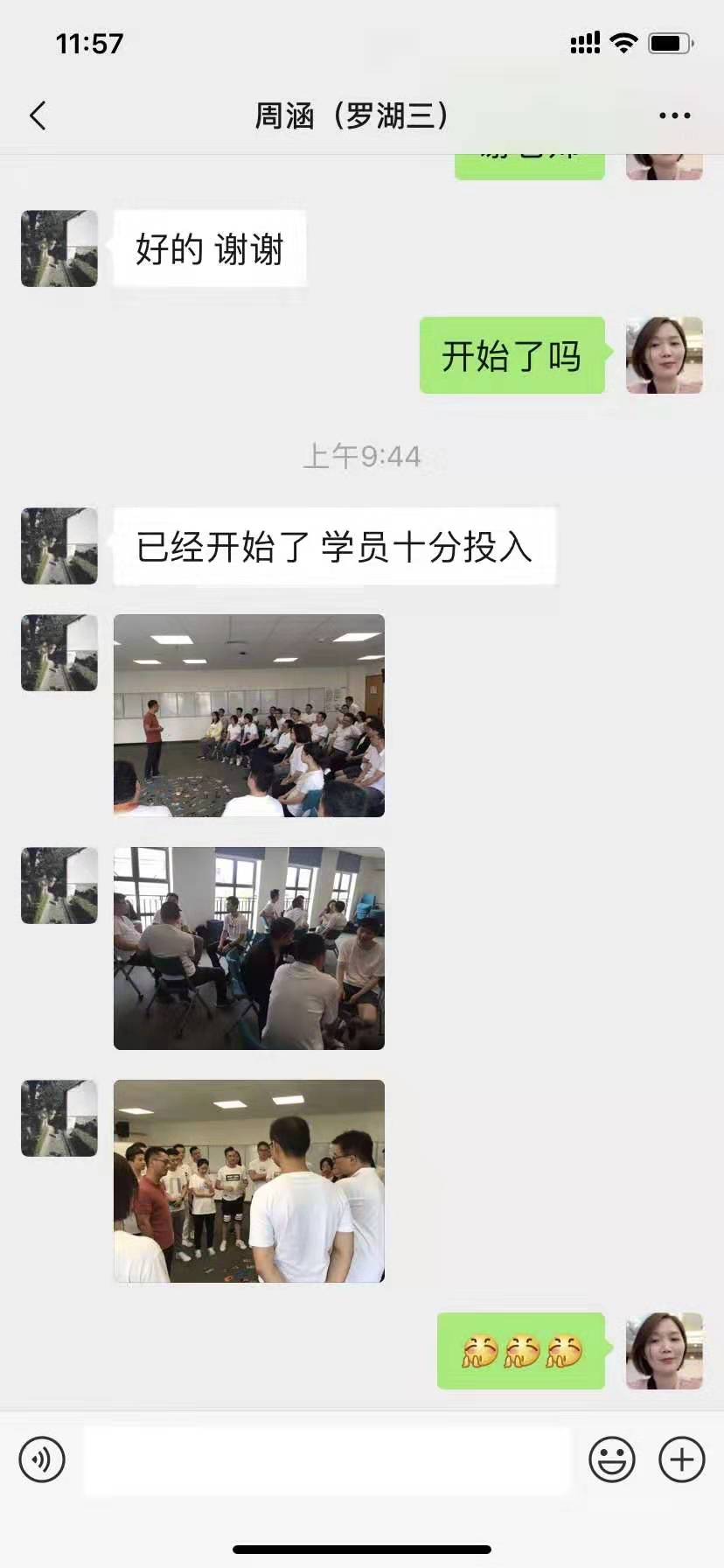
Task: Open the chat info three-dot menu
Action: pyautogui.click(x=674, y=115)
